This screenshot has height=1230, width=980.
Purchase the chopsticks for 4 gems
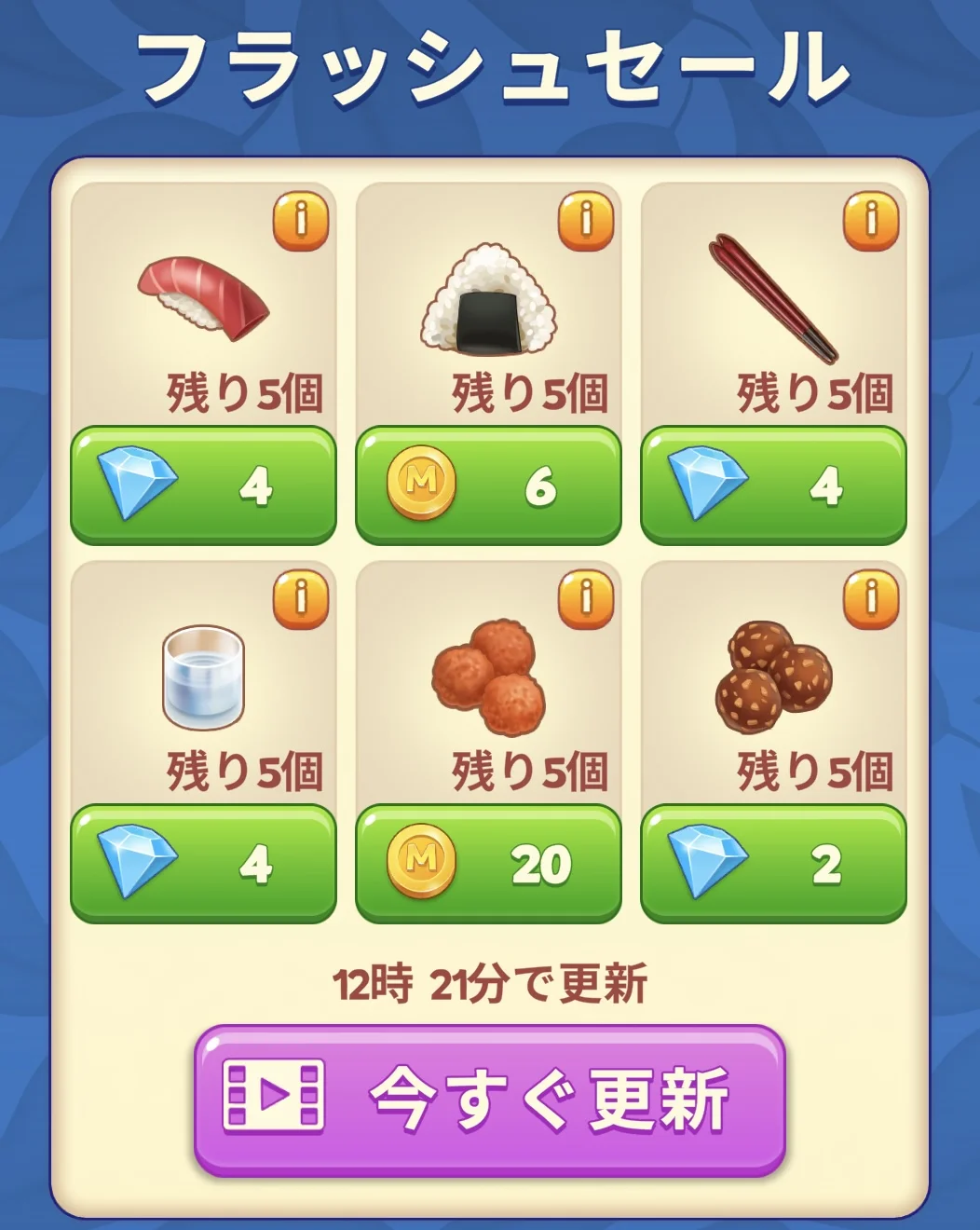[x=773, y=485]
